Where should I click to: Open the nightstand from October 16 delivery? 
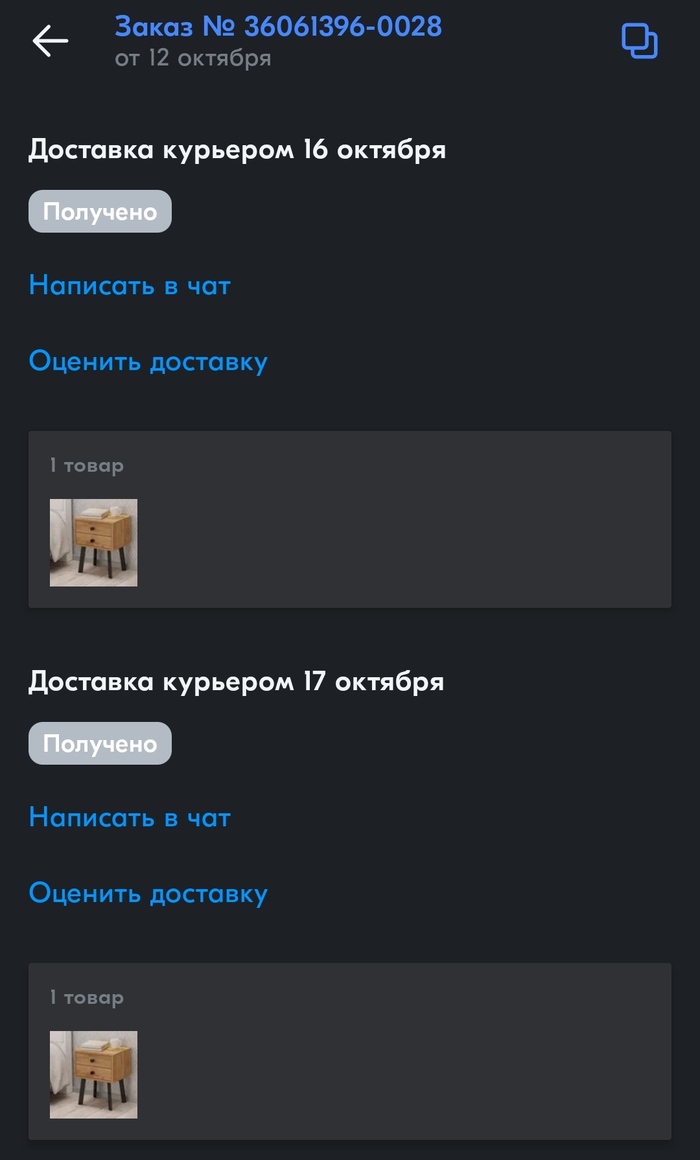pos(94,542)
